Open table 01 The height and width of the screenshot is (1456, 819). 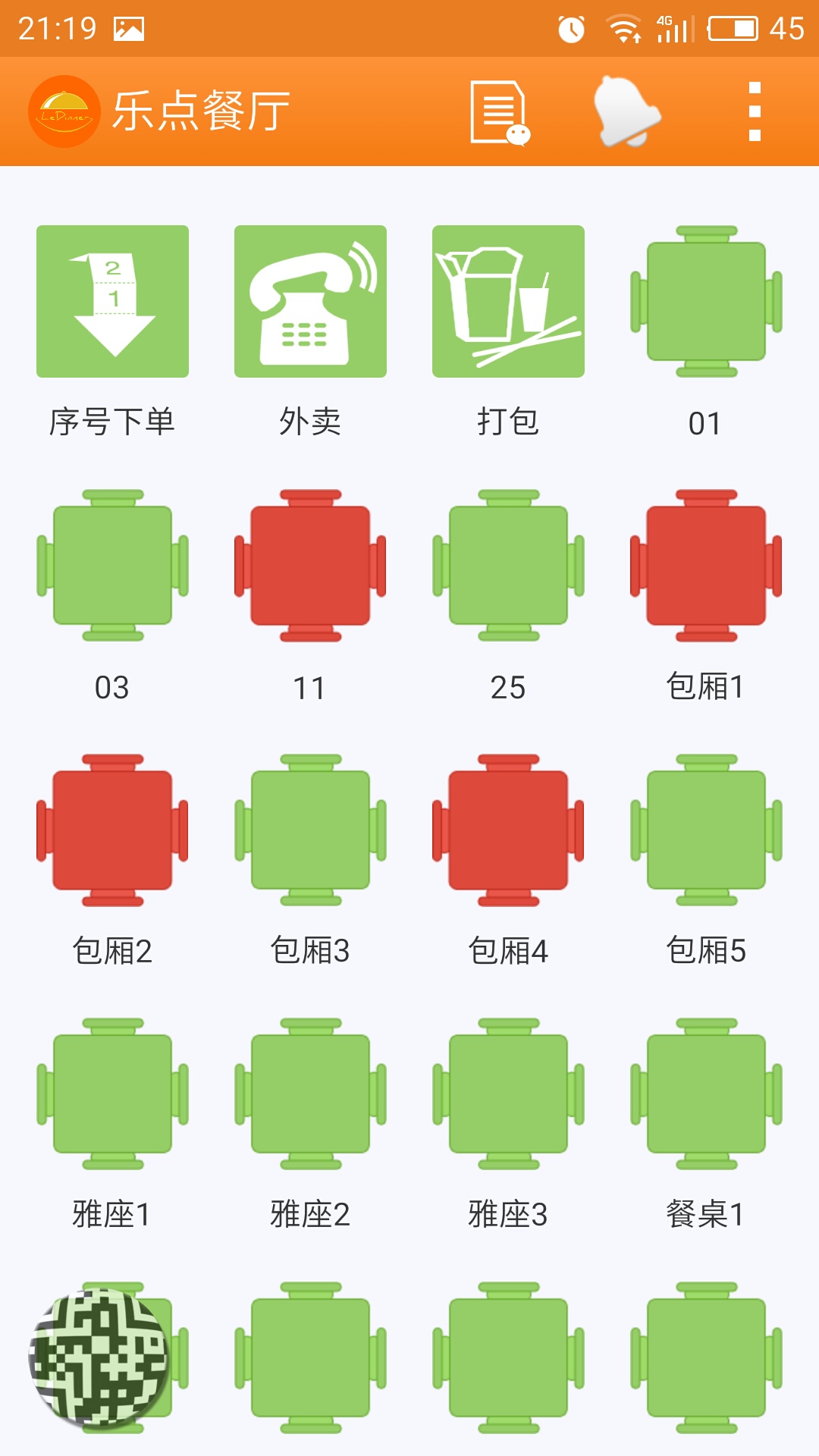[x=706, y=302]
